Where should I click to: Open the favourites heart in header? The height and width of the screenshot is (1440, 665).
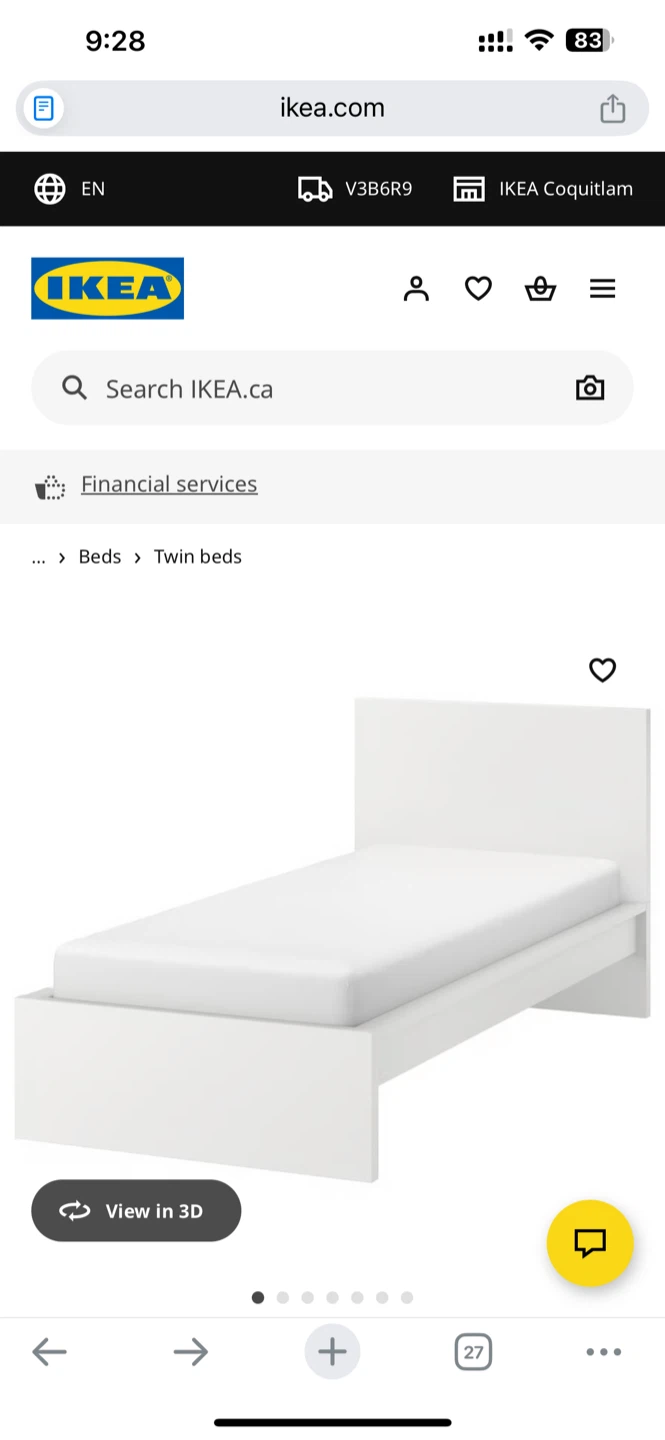(478, 289)
